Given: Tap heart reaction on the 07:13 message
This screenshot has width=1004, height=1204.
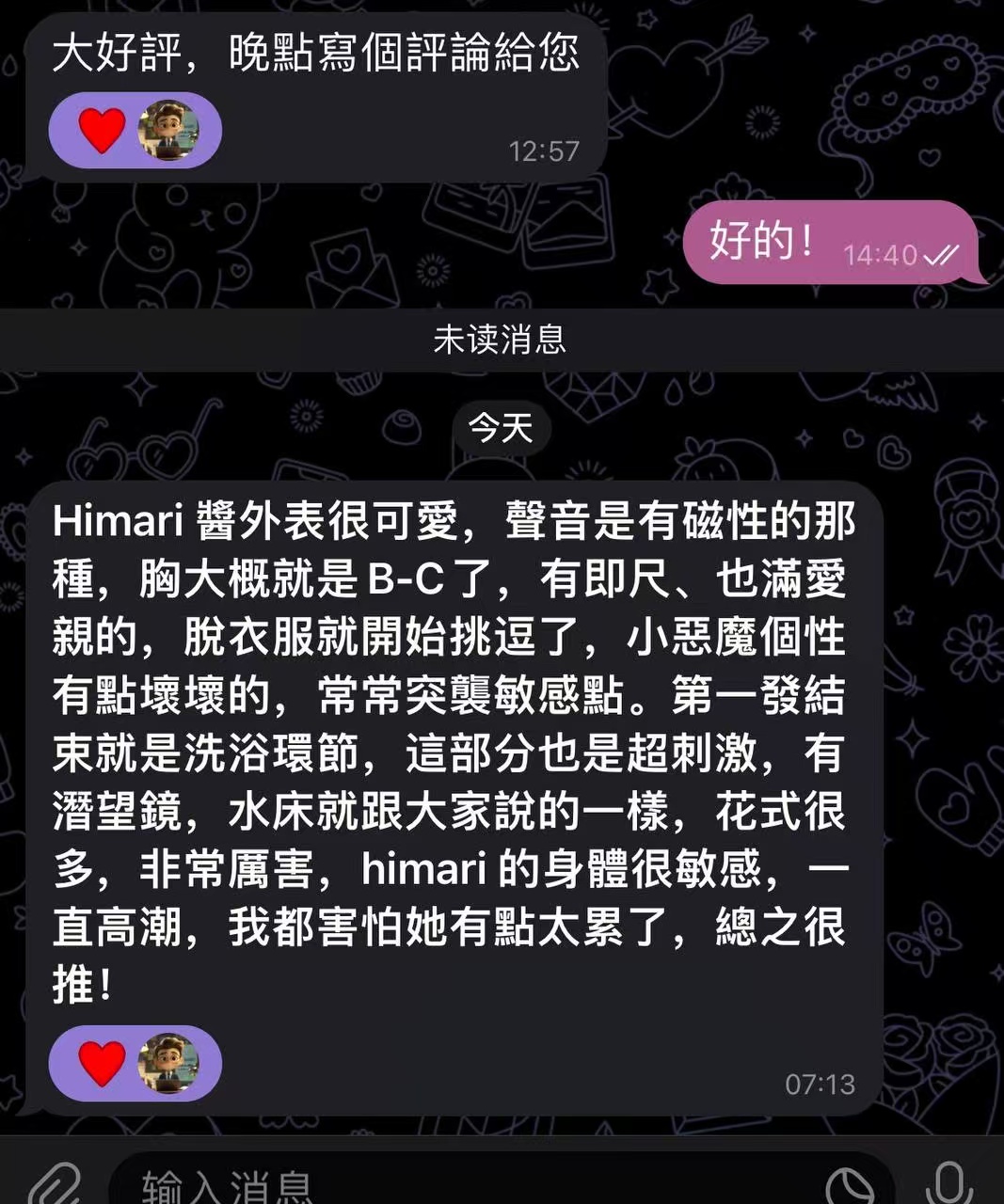Looking at the screenshot, I should [x=103, y=1063].
